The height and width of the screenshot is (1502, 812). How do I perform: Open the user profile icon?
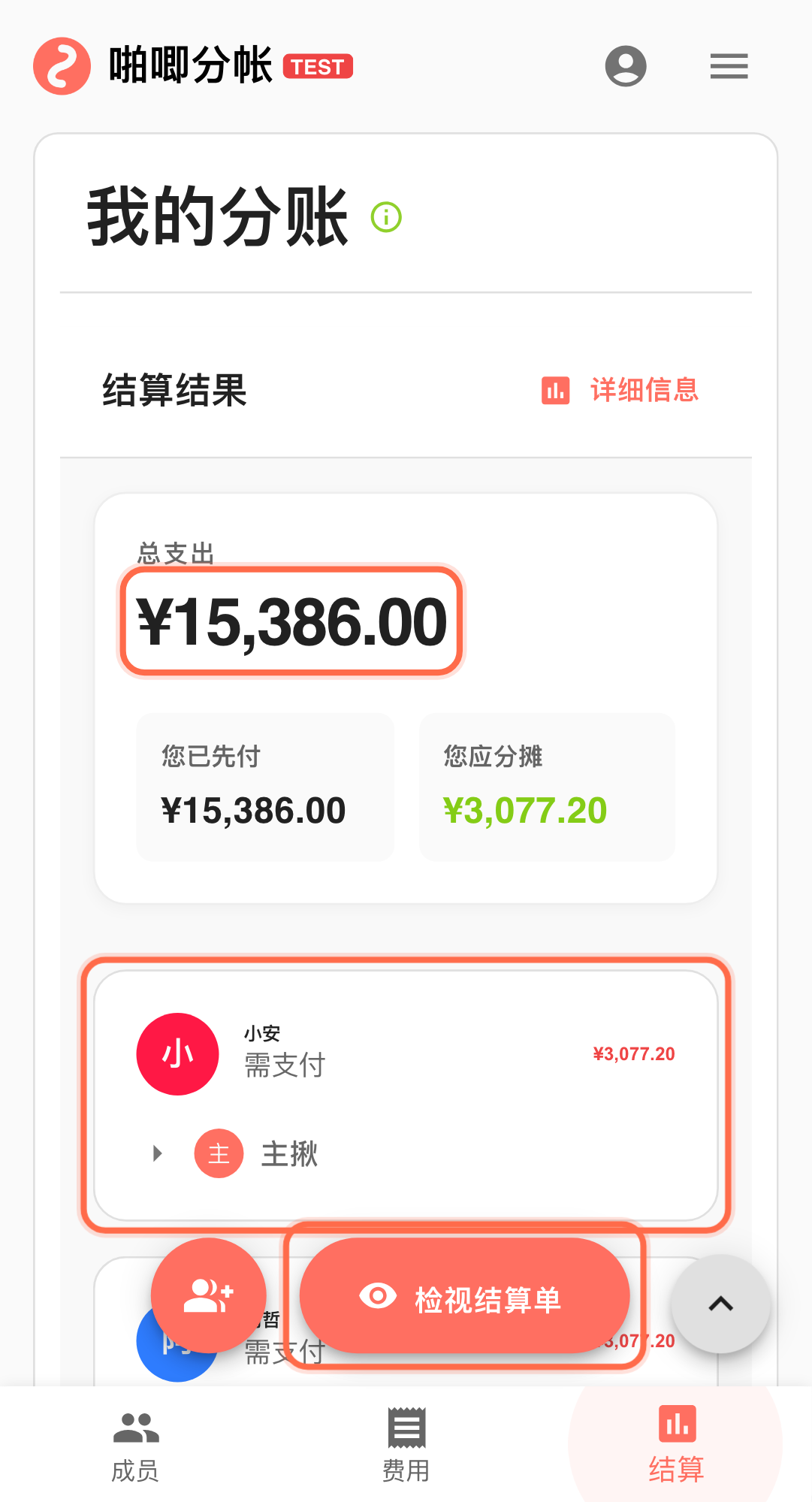[x=626, y=66]
